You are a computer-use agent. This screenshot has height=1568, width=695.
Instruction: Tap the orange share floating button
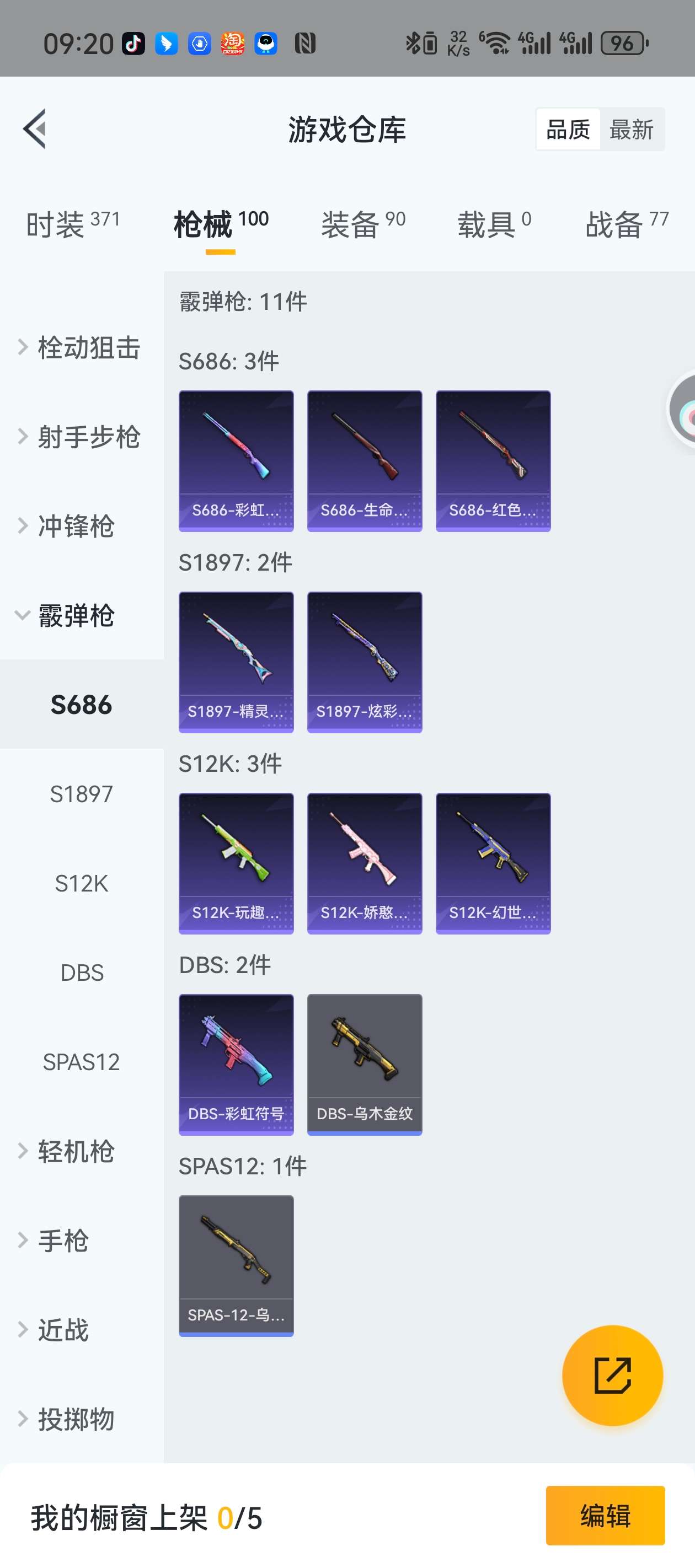pos(612,1375)
